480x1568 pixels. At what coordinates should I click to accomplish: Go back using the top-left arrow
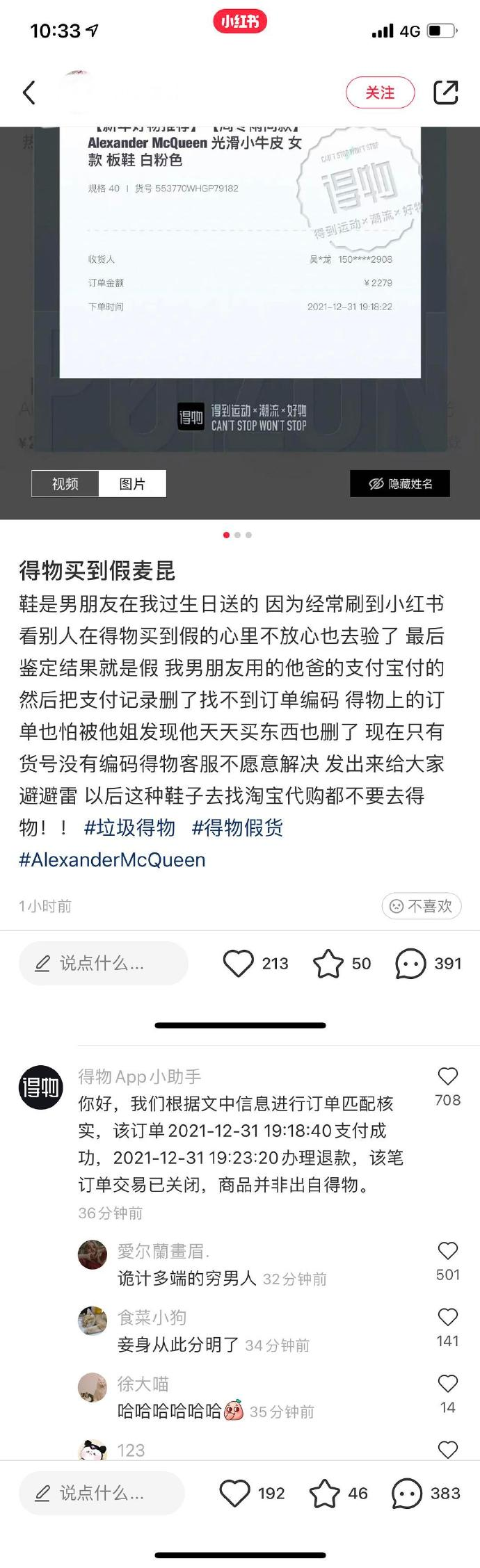29,92
